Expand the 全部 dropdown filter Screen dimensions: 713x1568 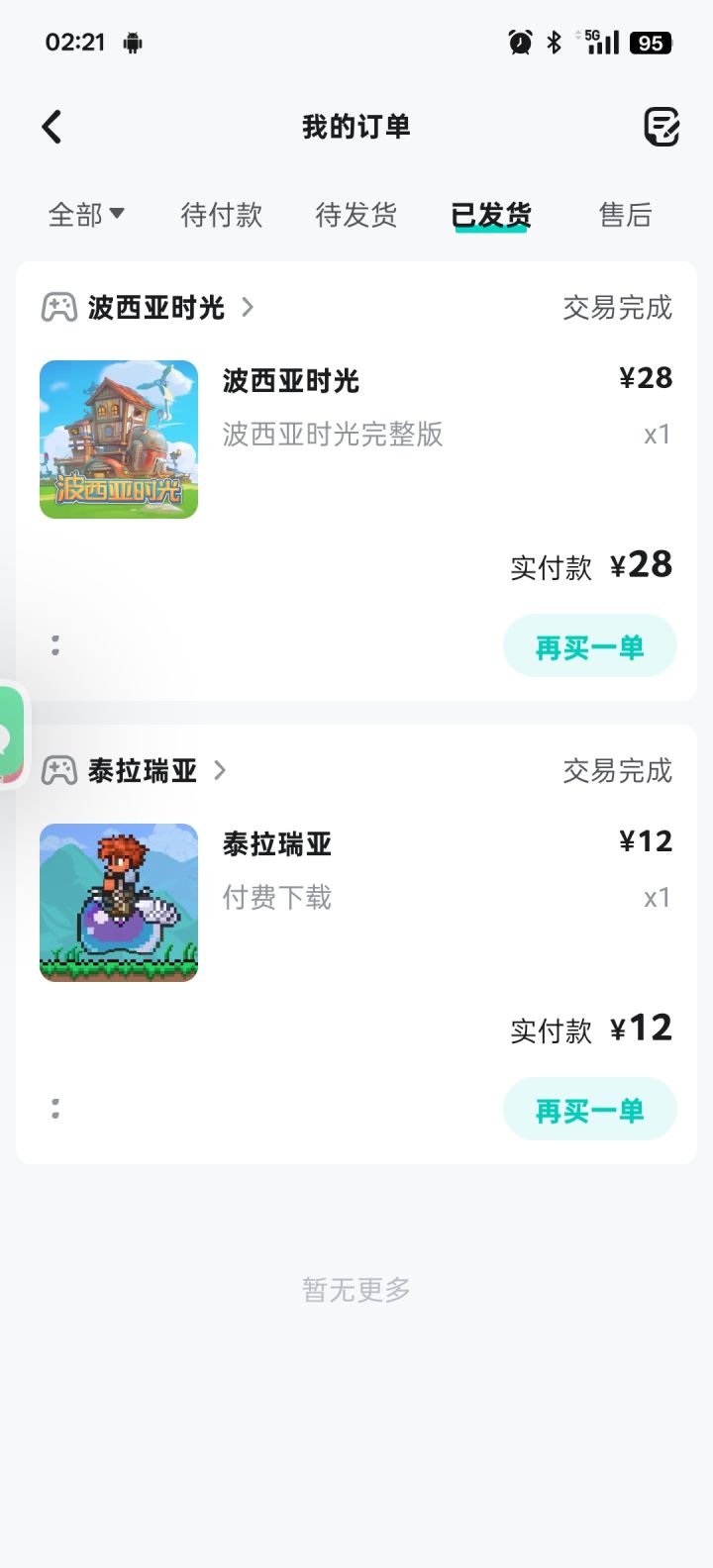pyautogui.click(x=86, y=215)
